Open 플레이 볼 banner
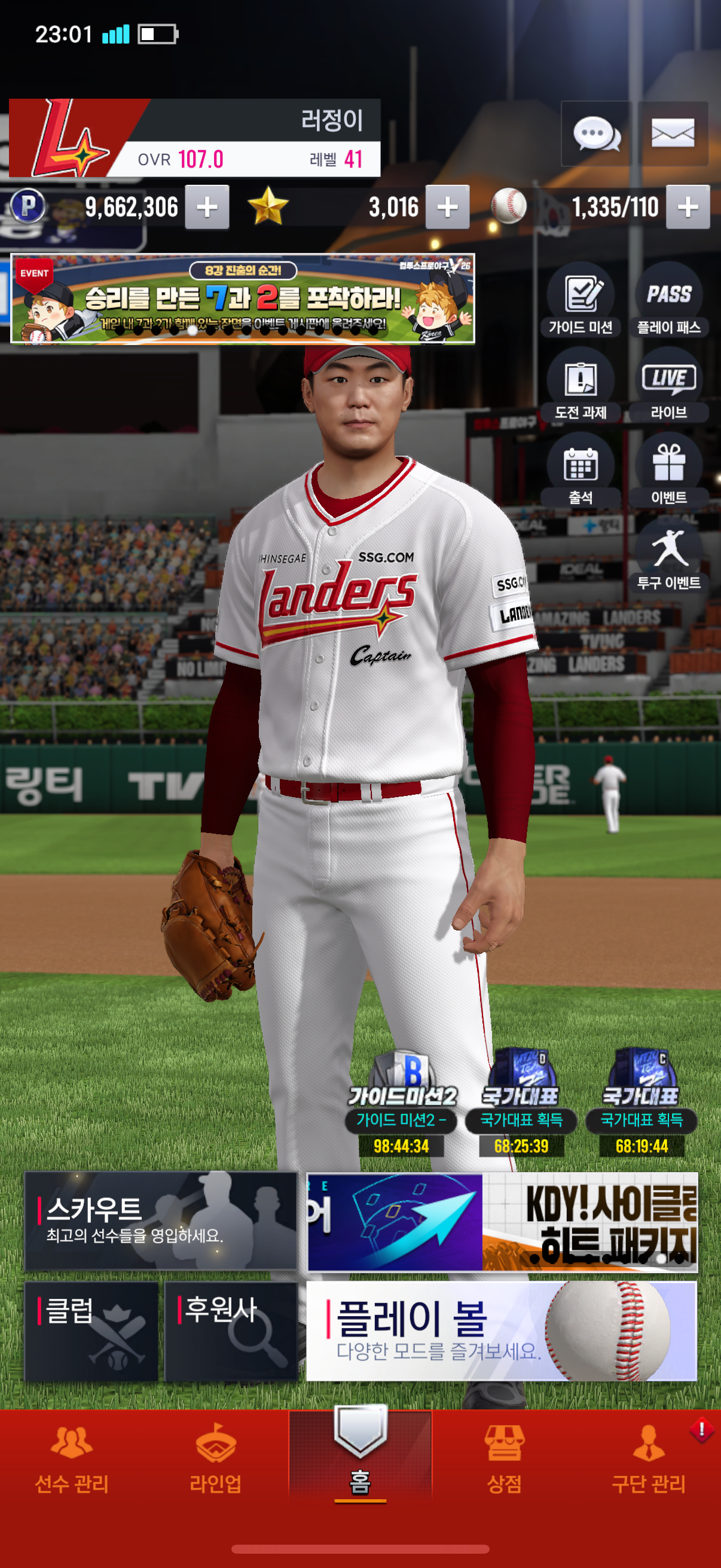Screen dimensions: 721x1568 502,1331
